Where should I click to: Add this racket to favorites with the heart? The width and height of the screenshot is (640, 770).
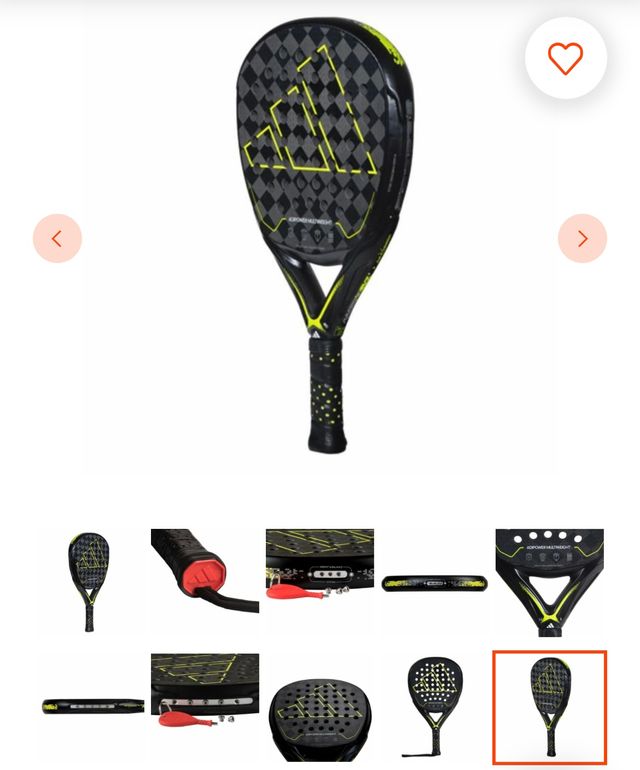[565, 58]
